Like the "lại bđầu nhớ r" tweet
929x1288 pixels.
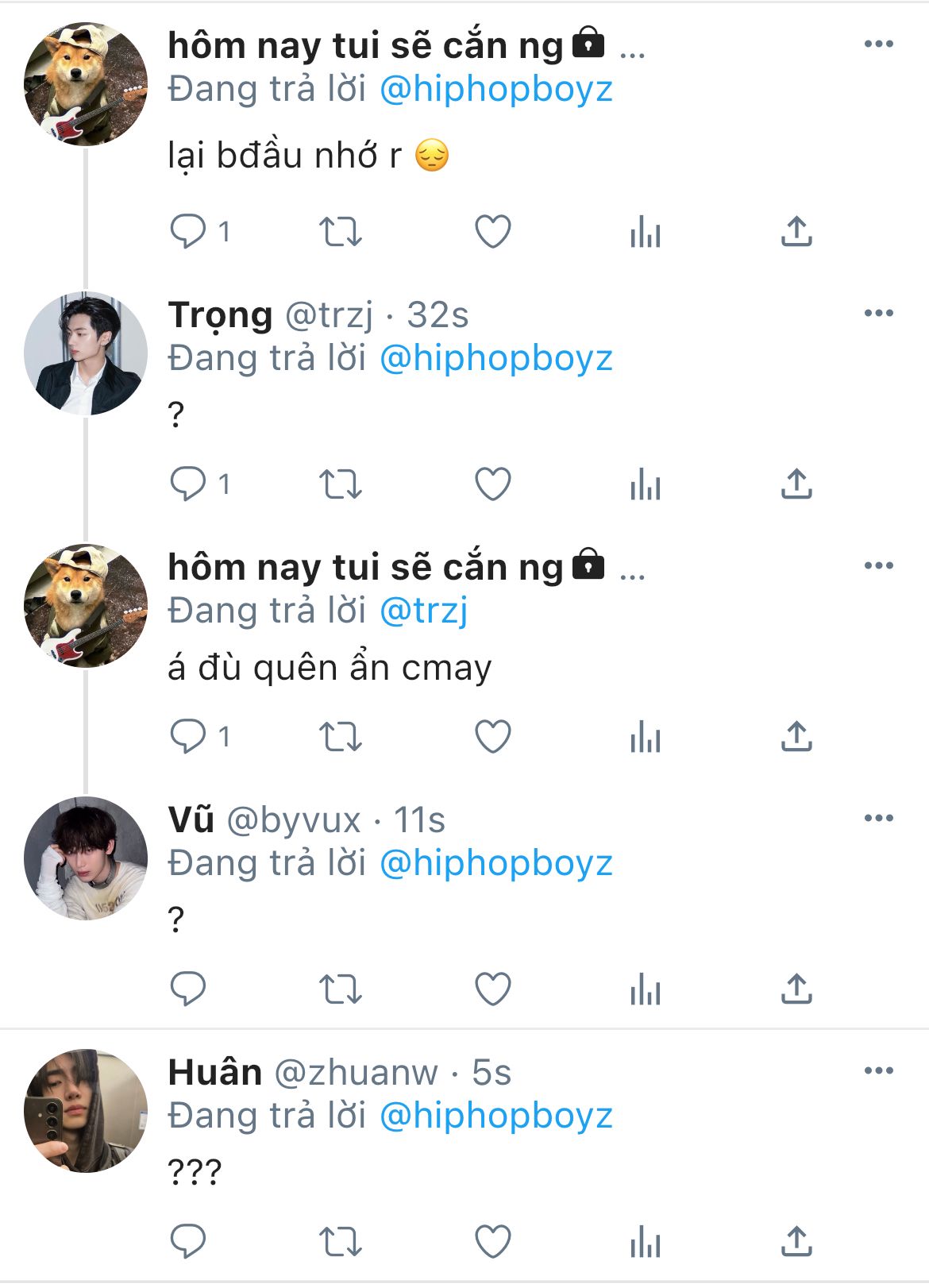pos(492,232)
